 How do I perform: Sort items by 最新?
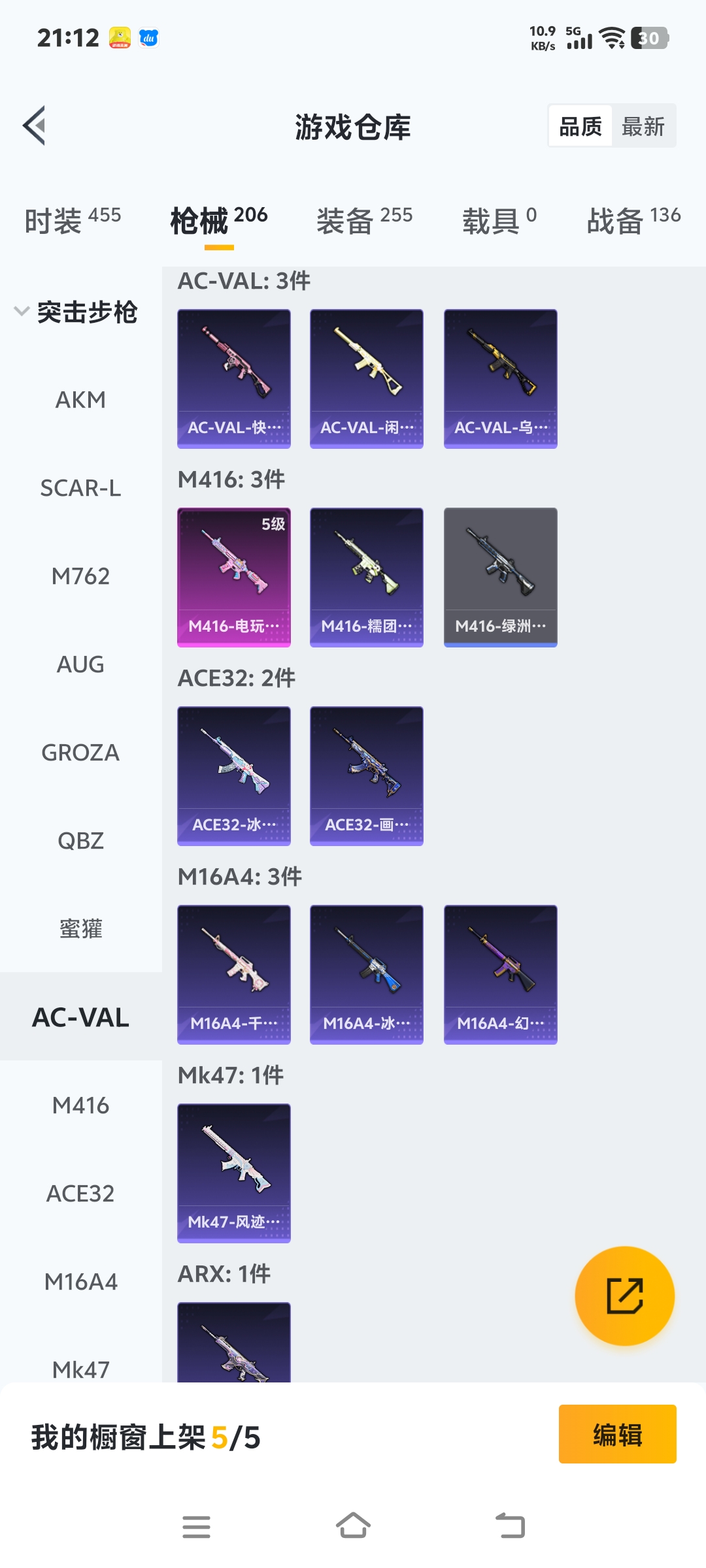point(643,126)
